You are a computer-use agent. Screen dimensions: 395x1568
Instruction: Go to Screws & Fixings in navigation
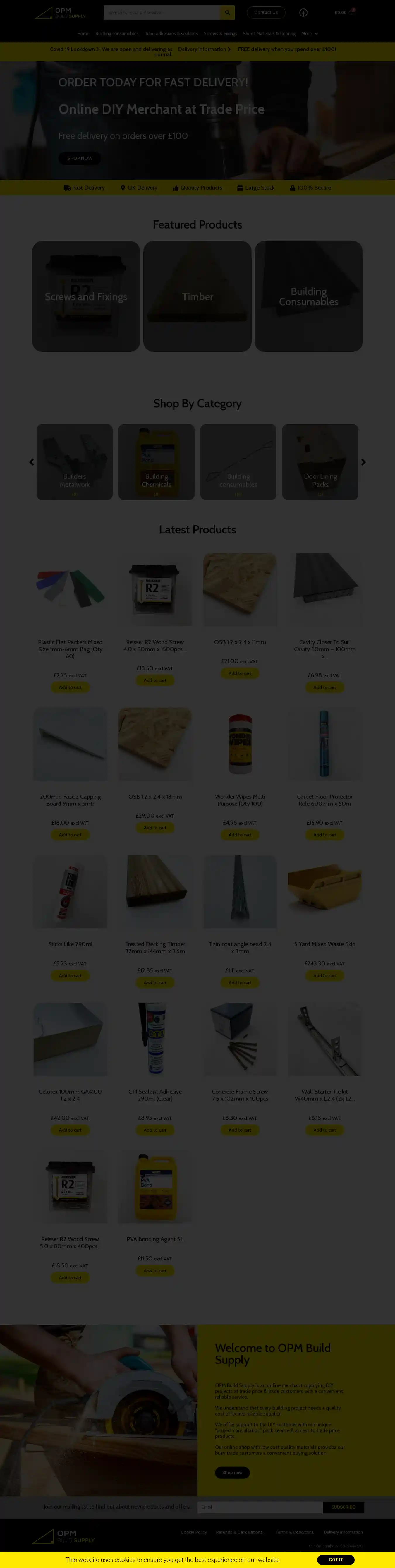[220, 33]
